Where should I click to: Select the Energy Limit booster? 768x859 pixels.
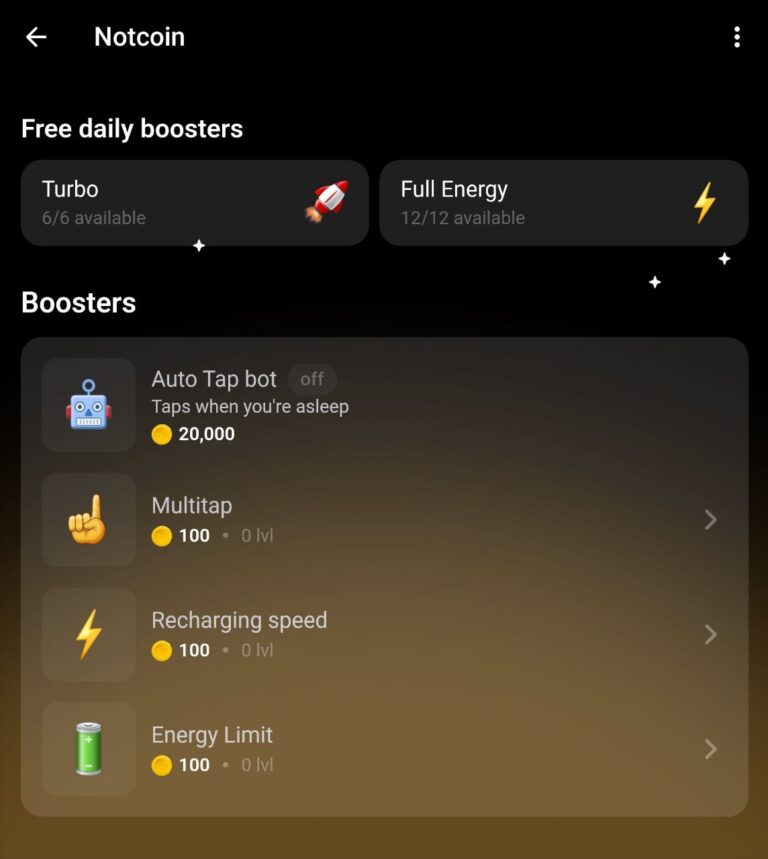tap(384, 749)
